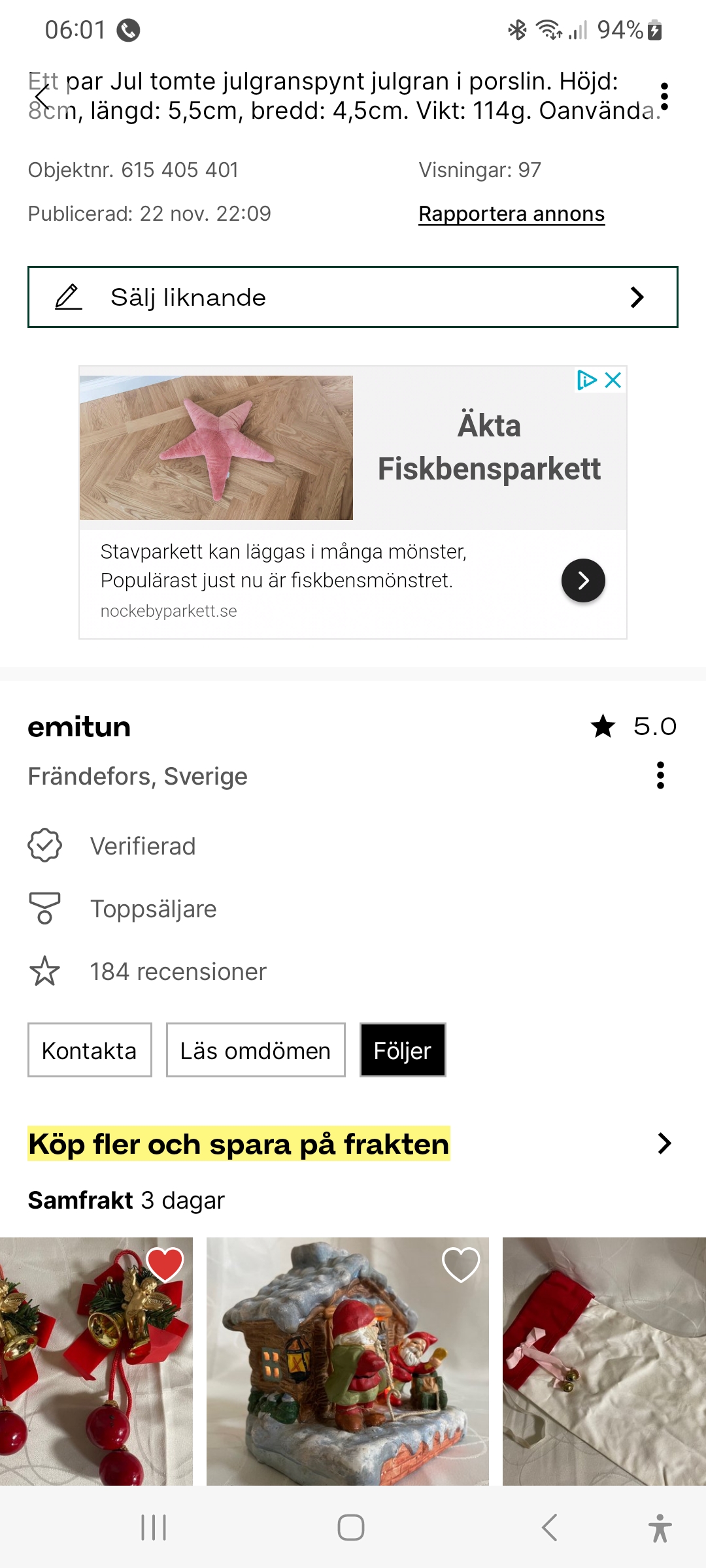
Task: Go to the phone's home screen
Action: [351, 1527]
